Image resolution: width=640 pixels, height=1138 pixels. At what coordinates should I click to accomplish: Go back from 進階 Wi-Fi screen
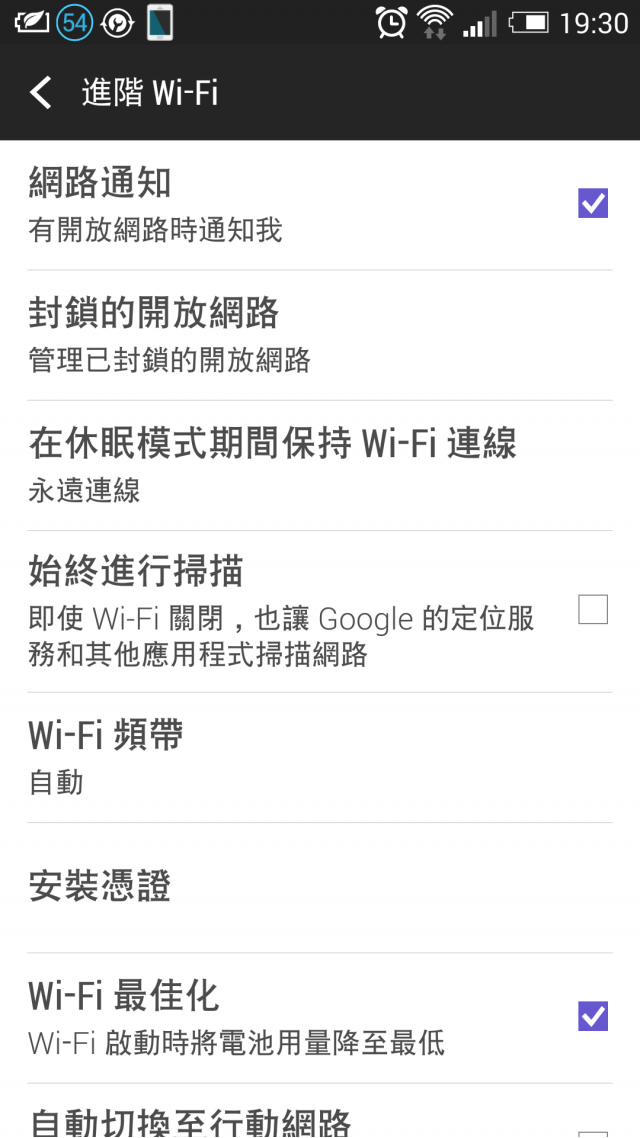[x=41, y=94]
